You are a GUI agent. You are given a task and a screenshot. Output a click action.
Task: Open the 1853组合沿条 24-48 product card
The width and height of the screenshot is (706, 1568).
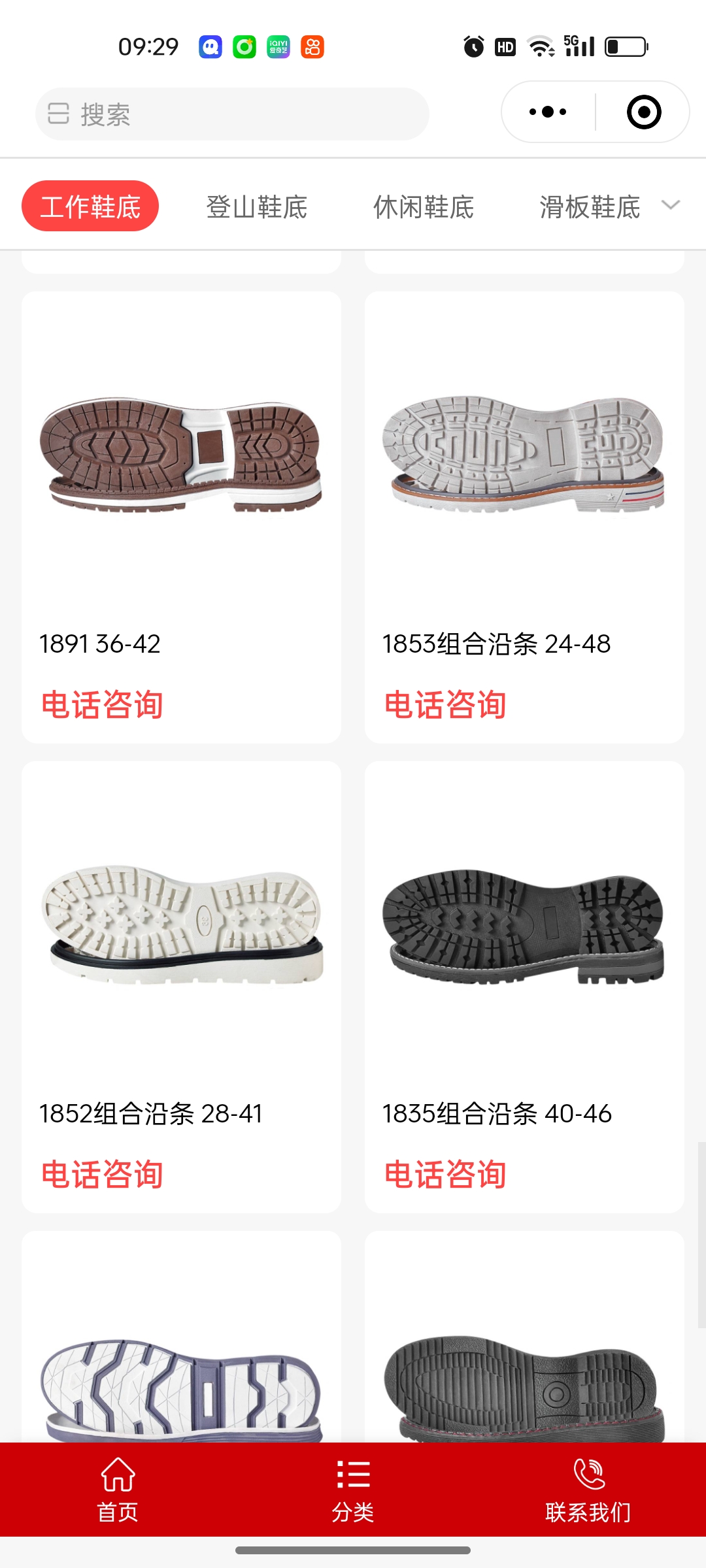pyautogui.click(x=524, y=457)
